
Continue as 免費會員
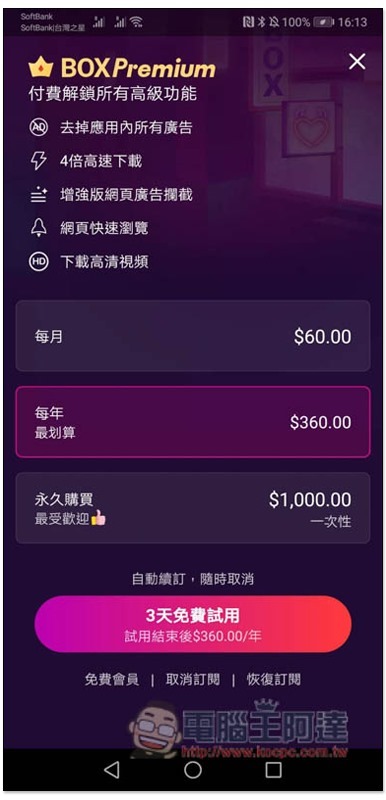click(112, 680)
